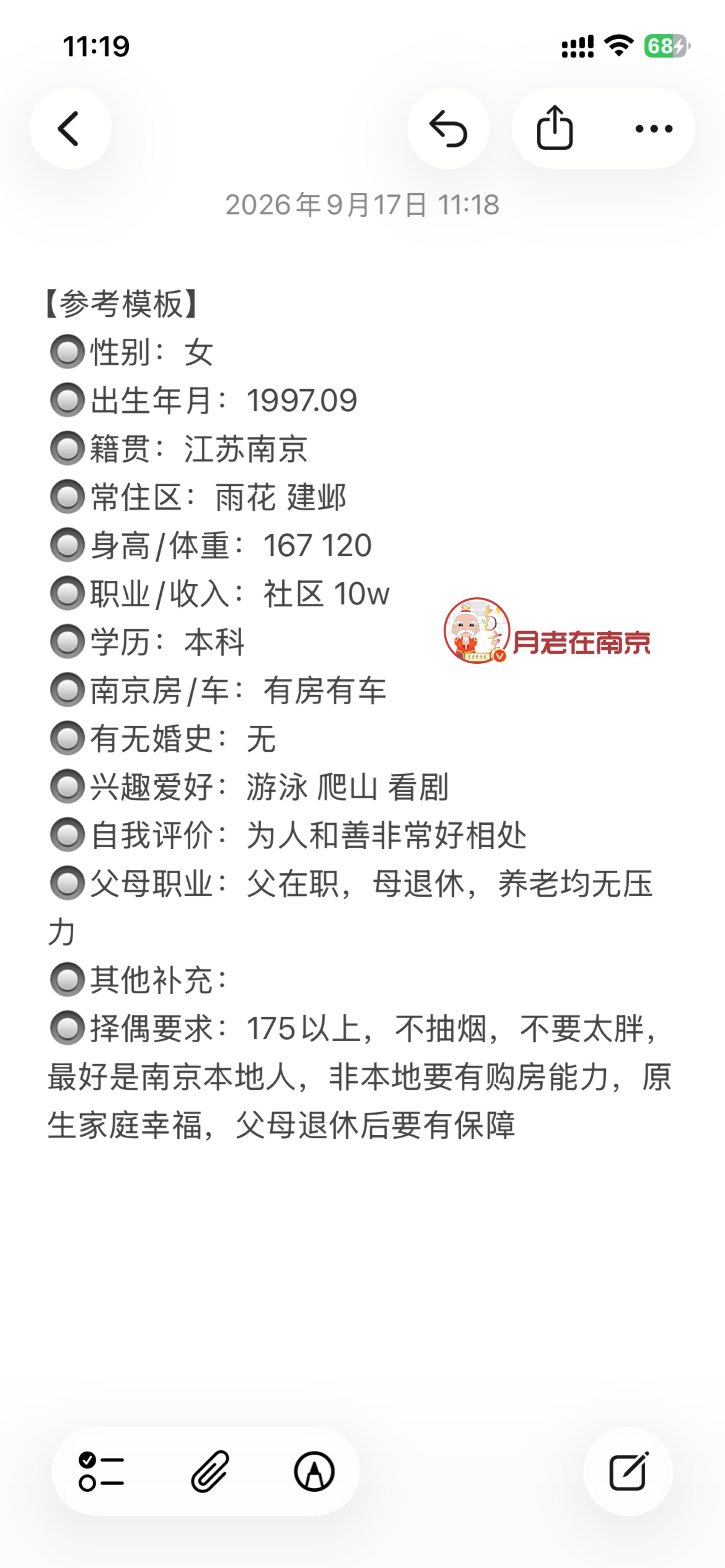The height and width of the screenshot is (1568, 725).
Task: Open the markup pen tool
Action: click(x=314, y=1472)
